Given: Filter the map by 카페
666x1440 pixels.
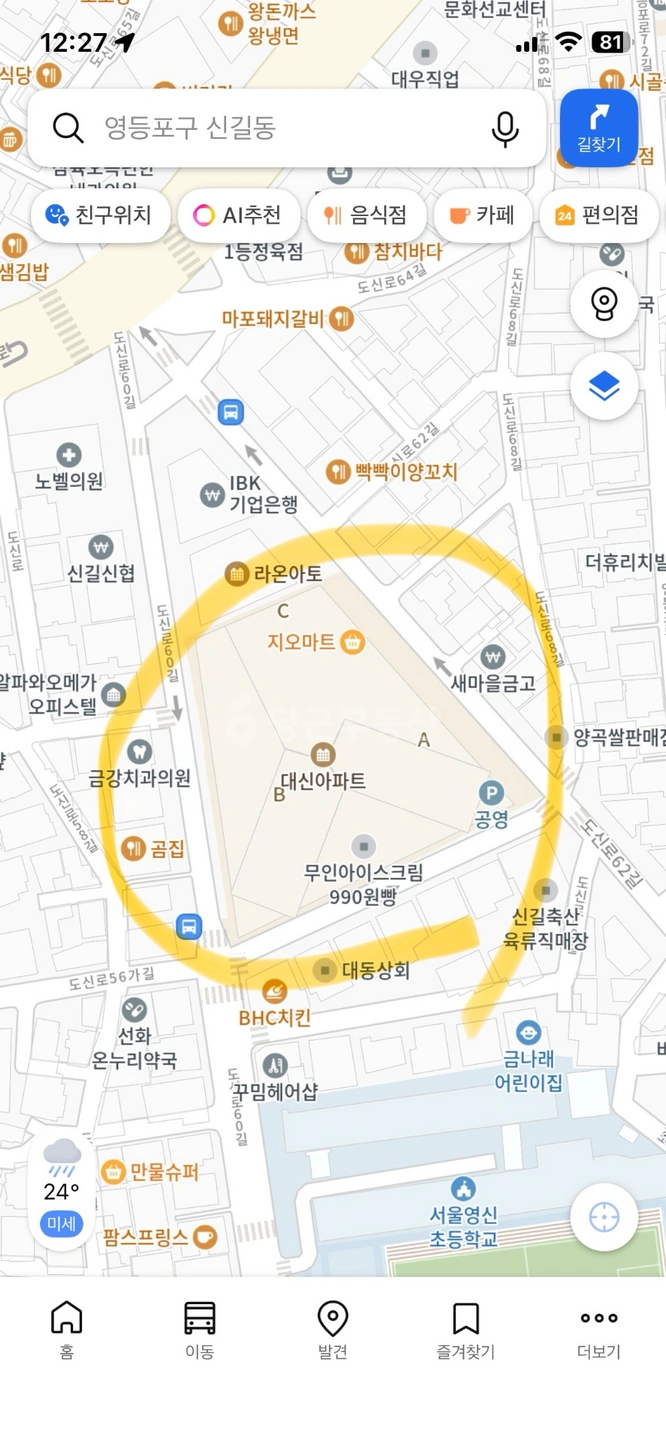Looking at the screenshot, I should point(481,215).
